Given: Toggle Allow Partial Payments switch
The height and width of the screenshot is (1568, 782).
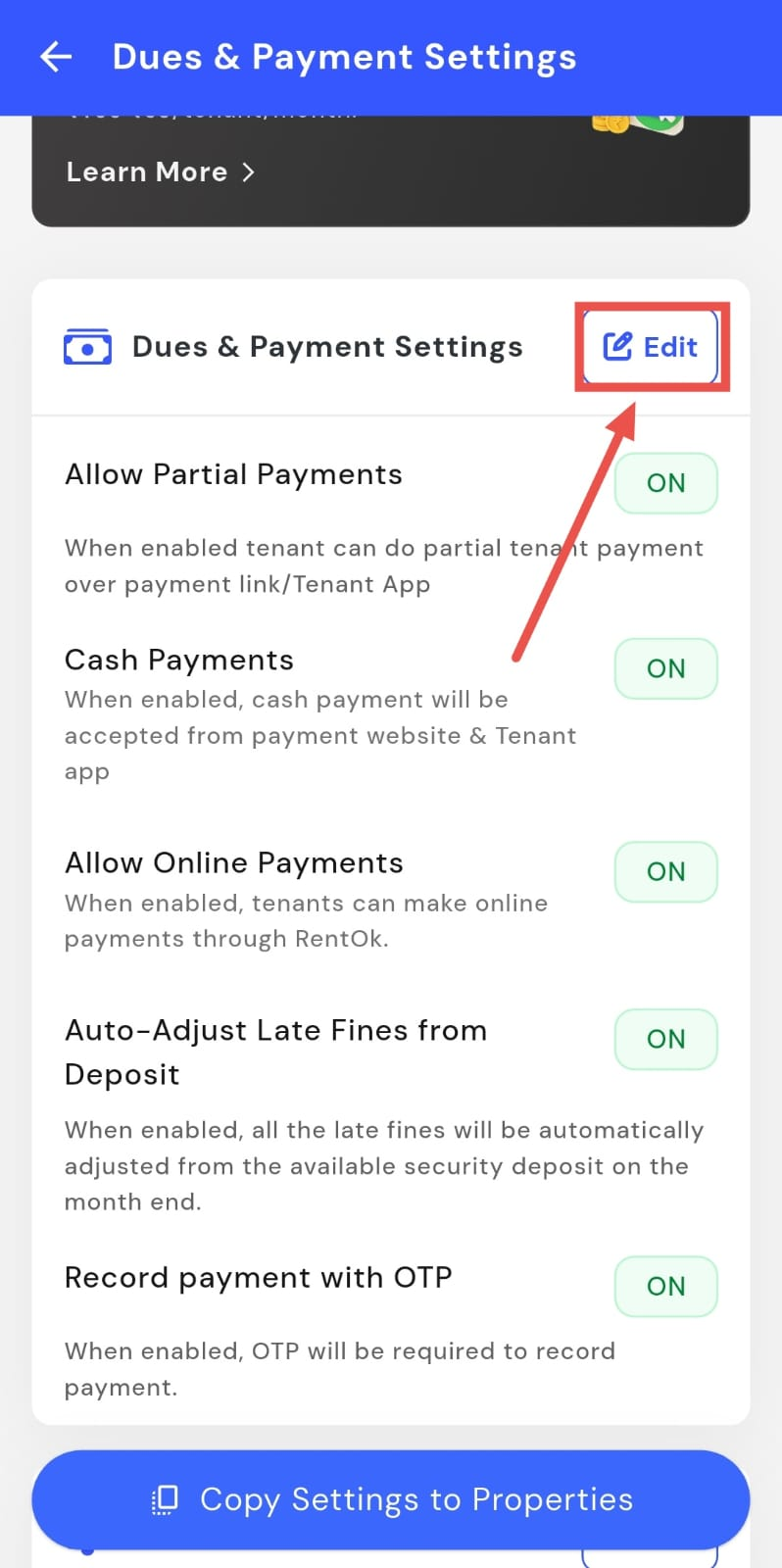Looking at the screenshot, I should [665, 483].
